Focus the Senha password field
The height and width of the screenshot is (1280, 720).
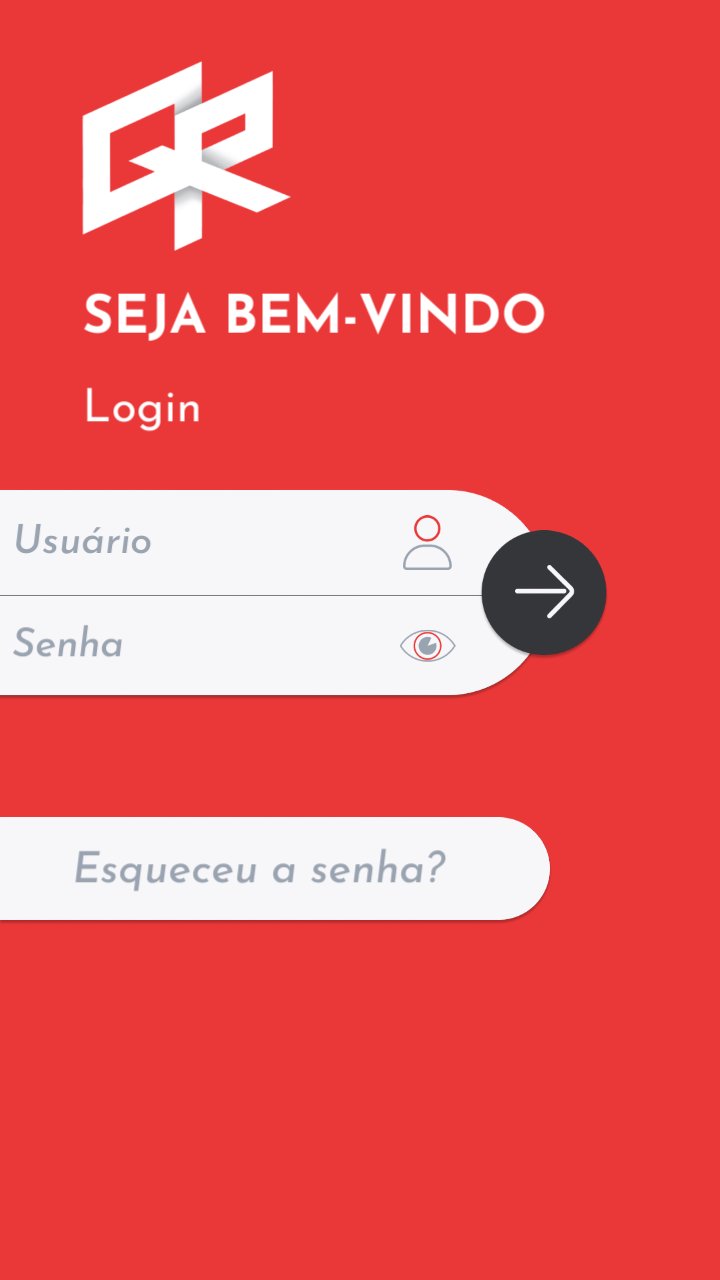click(x=200, y=645)
